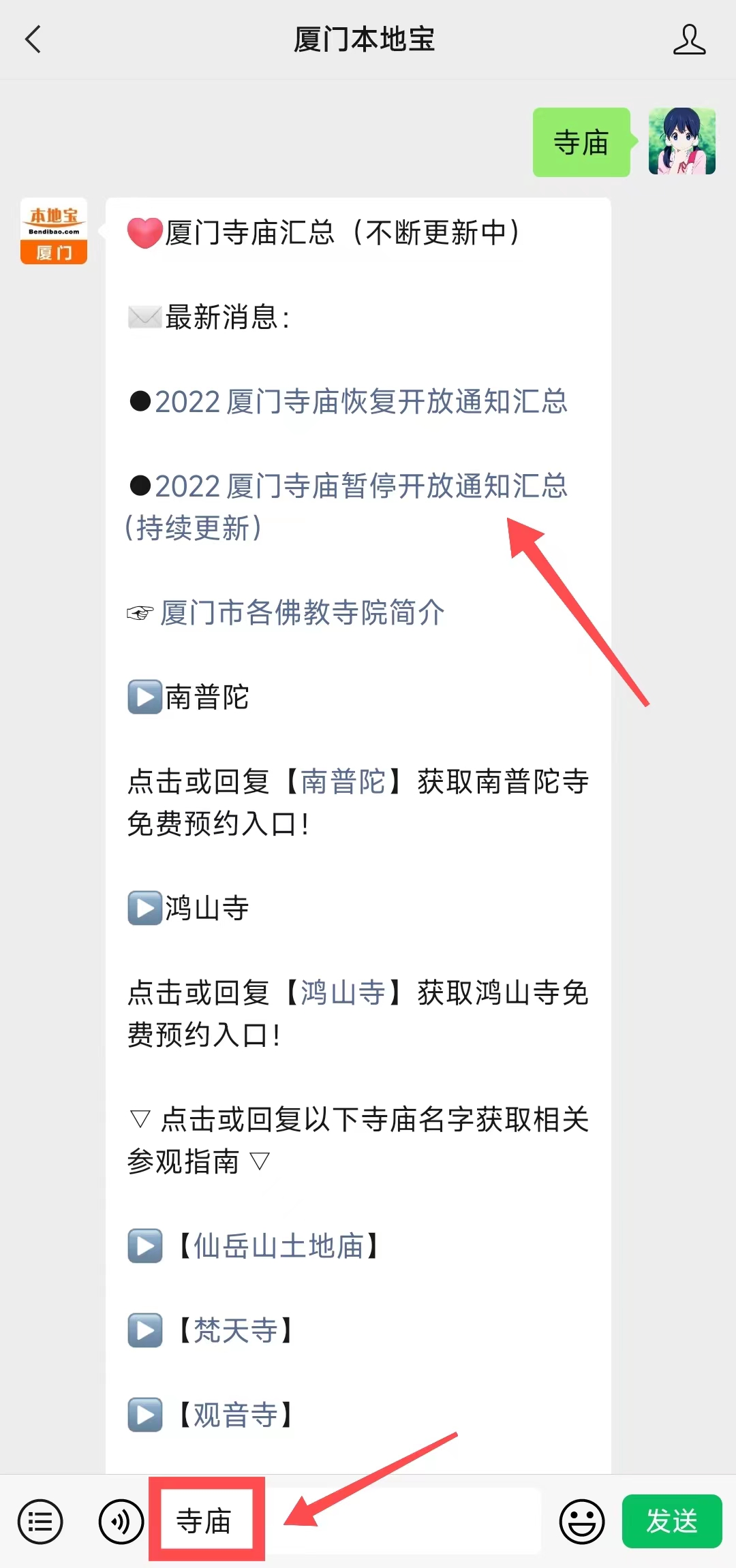Open the 观音寺 link

point(236,1415)
